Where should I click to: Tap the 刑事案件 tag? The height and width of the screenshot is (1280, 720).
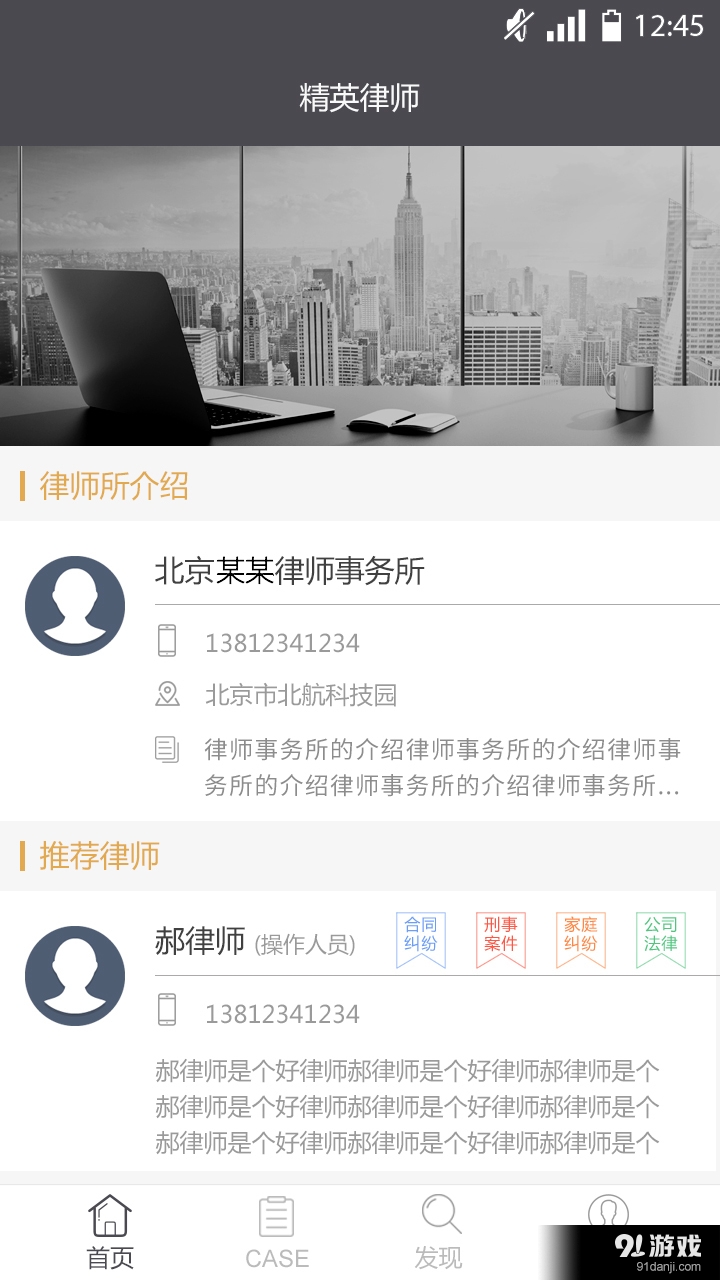tap(500, 938)
